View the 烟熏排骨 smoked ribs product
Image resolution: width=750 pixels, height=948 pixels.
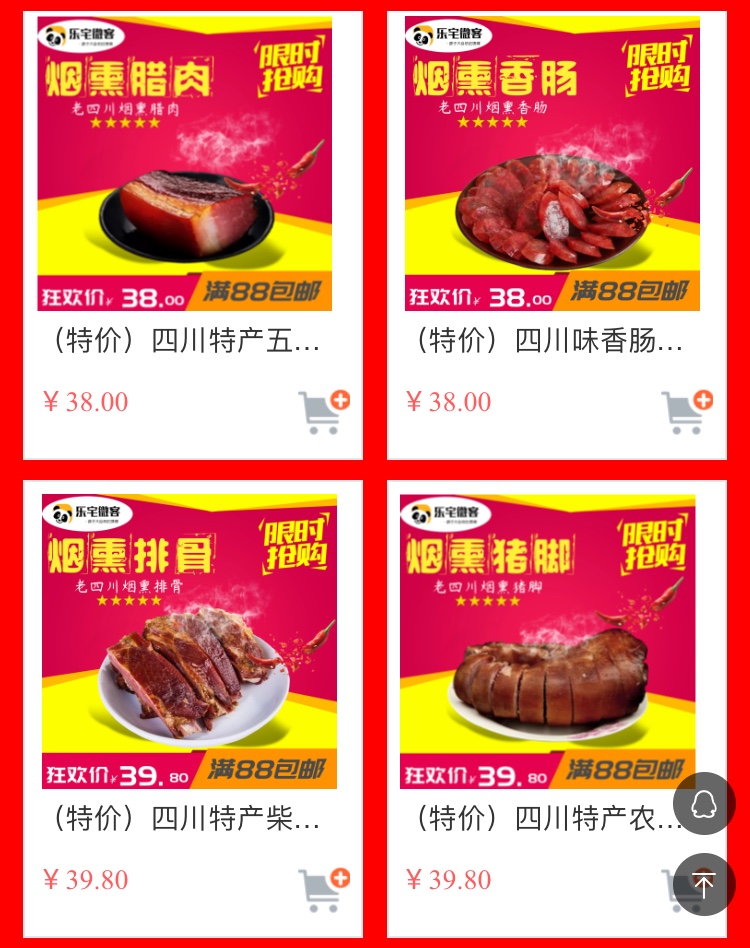coord(189,642)
